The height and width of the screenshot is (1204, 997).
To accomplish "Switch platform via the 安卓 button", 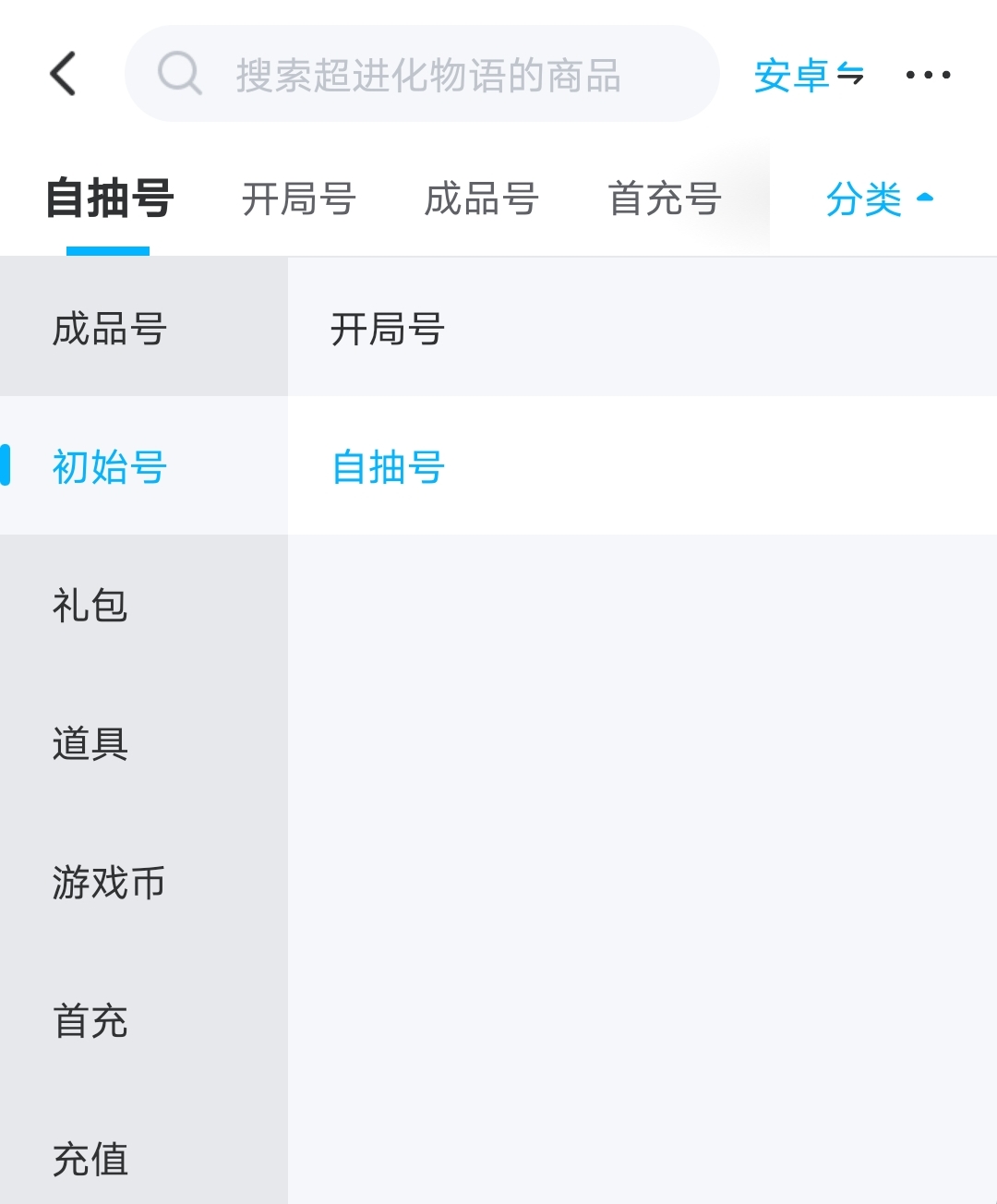I will click(809, 75).
